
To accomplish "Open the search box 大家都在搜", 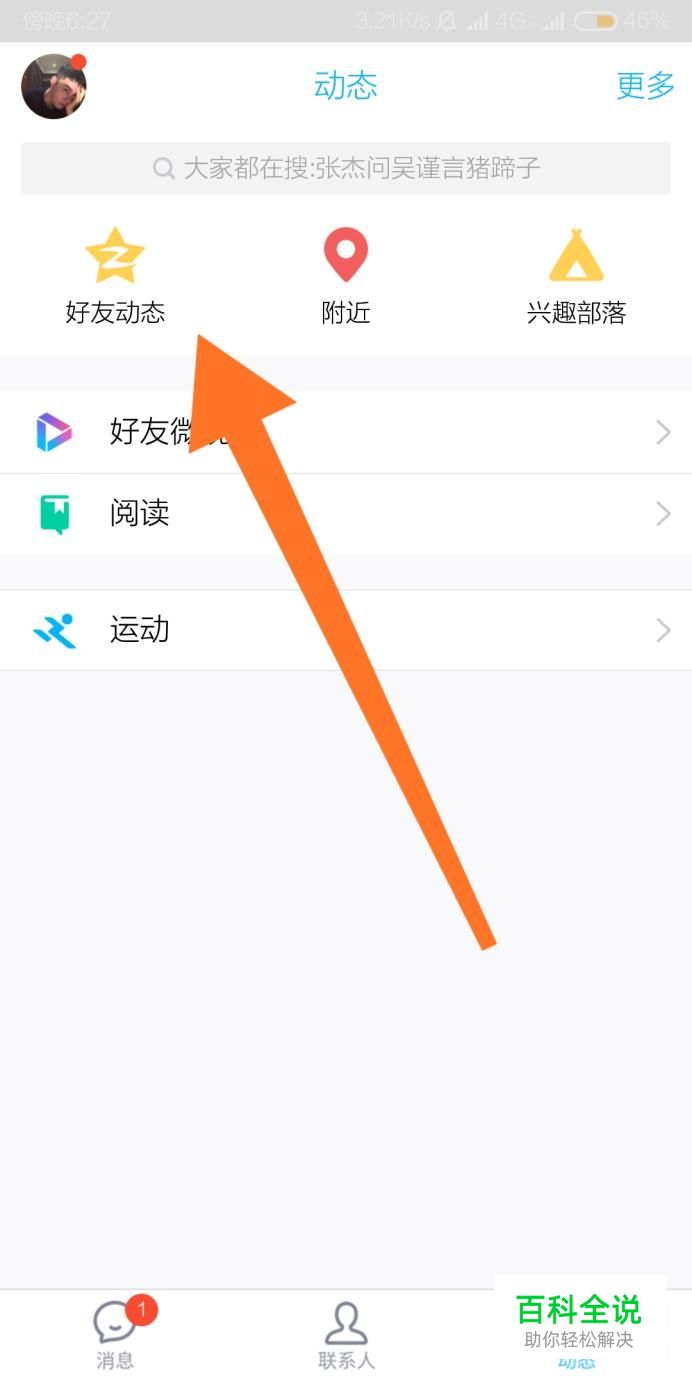I will click(346, 168).
